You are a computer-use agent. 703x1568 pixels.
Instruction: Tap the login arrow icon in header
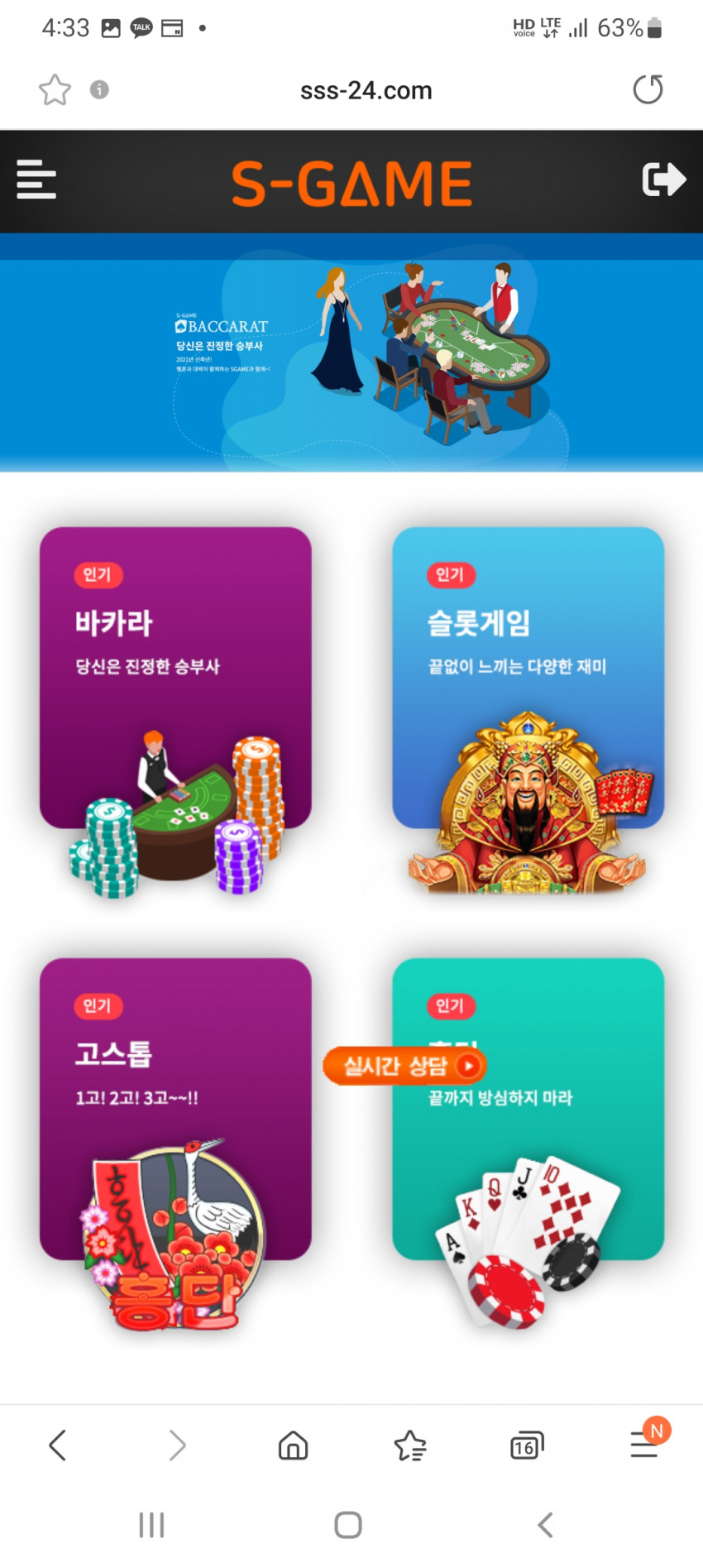pyautogui.click(x=664, y=179)
